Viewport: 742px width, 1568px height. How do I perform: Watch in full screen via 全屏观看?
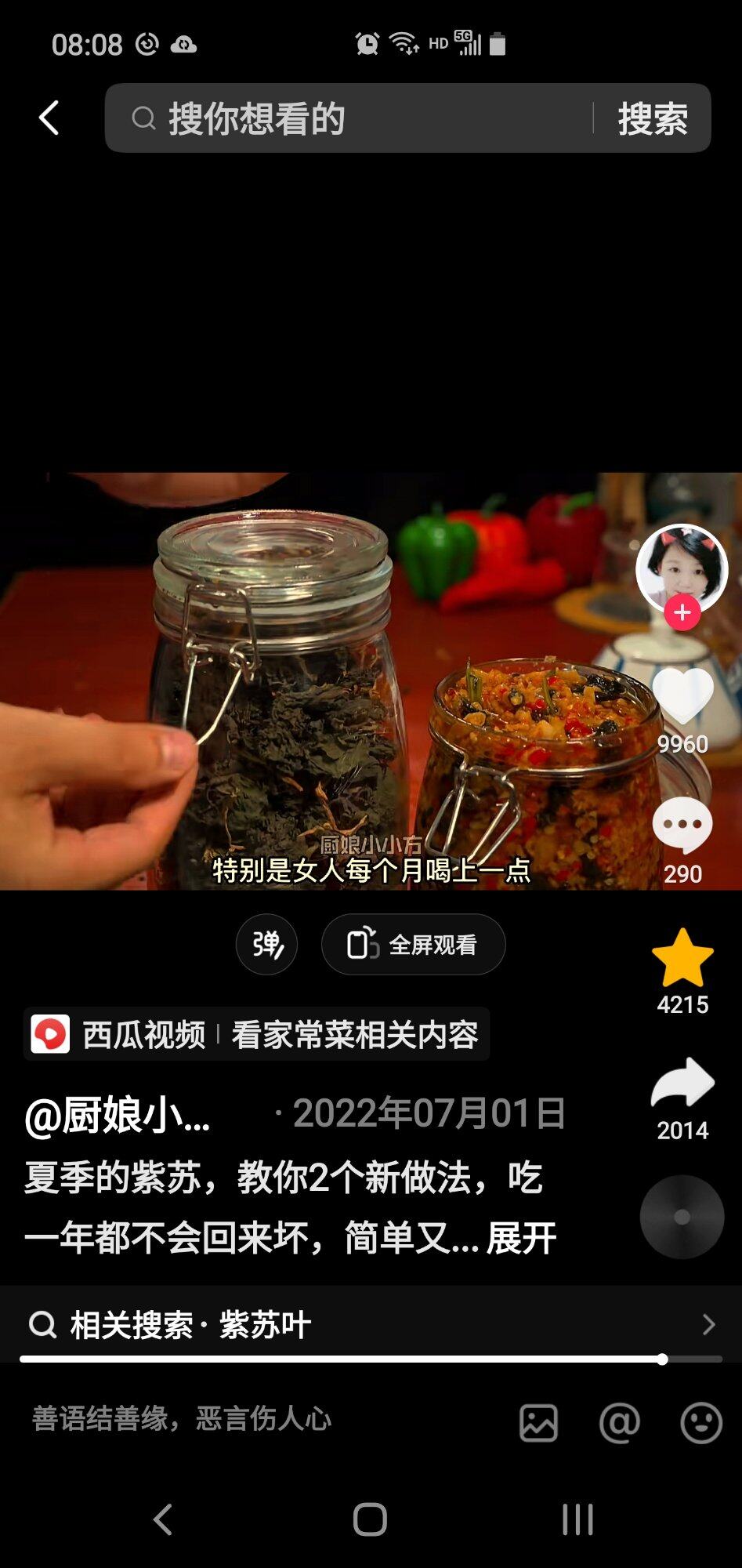[x=413, y=945]
